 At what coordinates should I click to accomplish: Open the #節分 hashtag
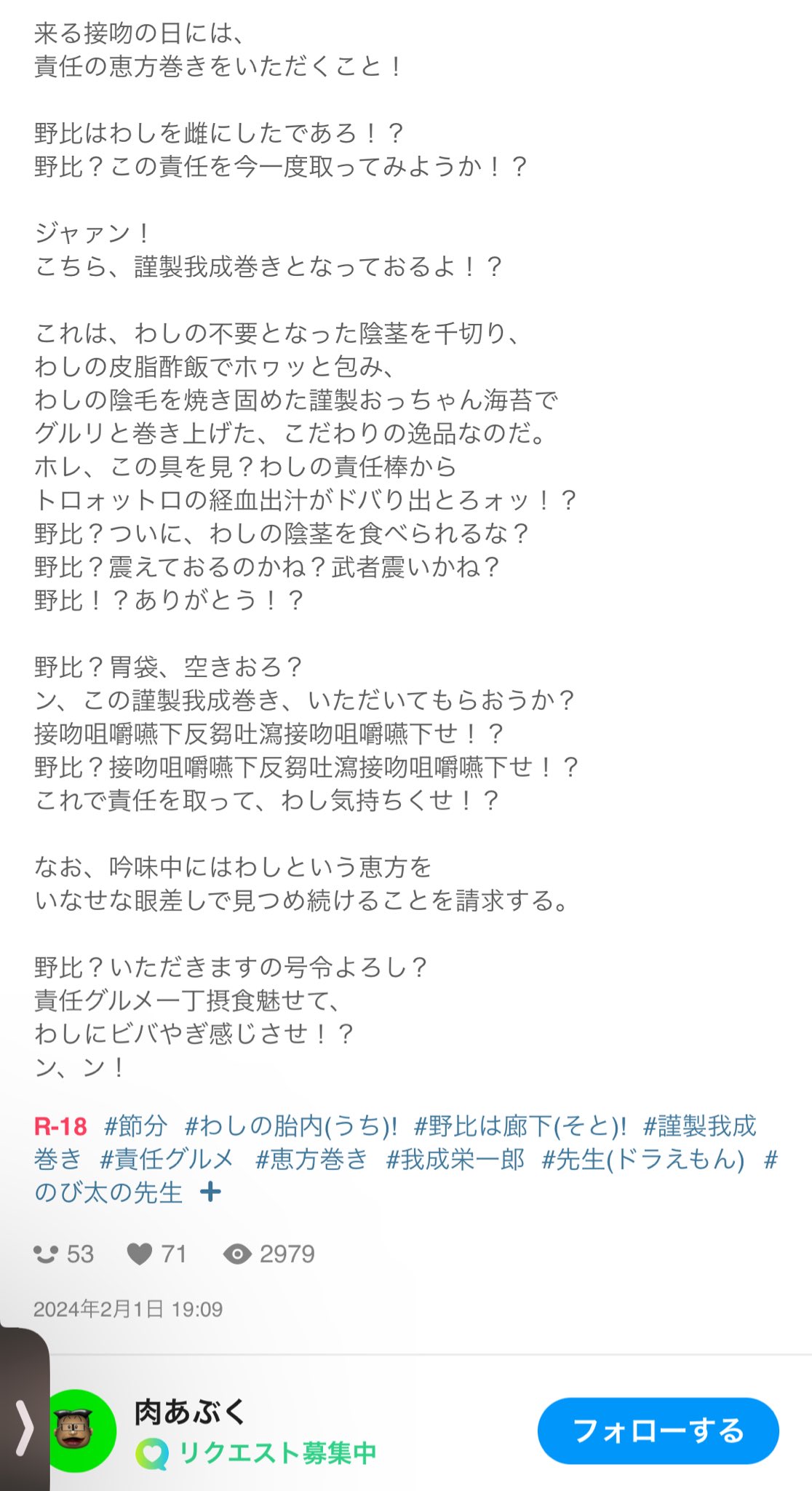(x=135, y=1126)
